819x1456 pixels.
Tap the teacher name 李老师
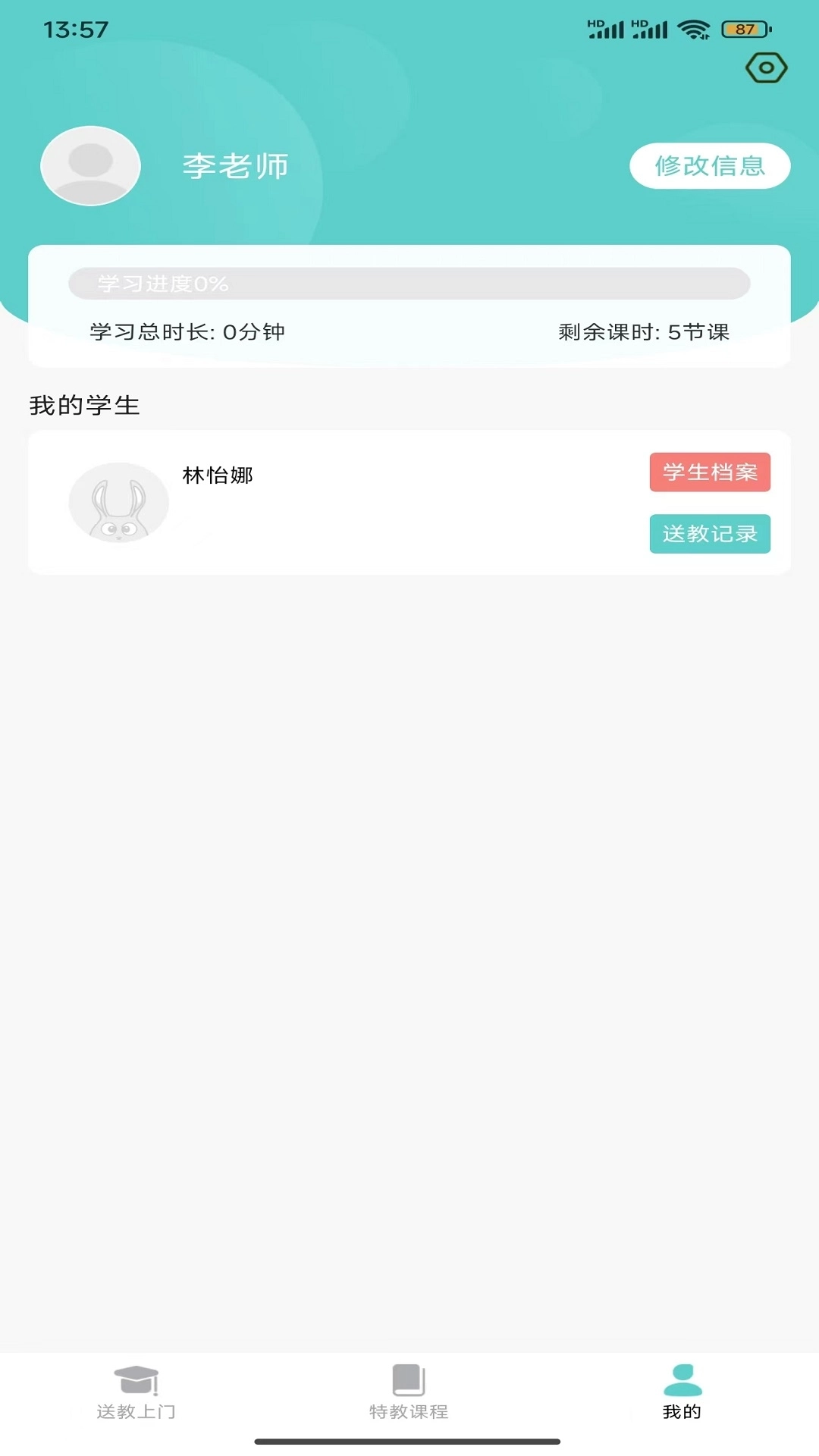pyautogui.click(x=236, y=166)
